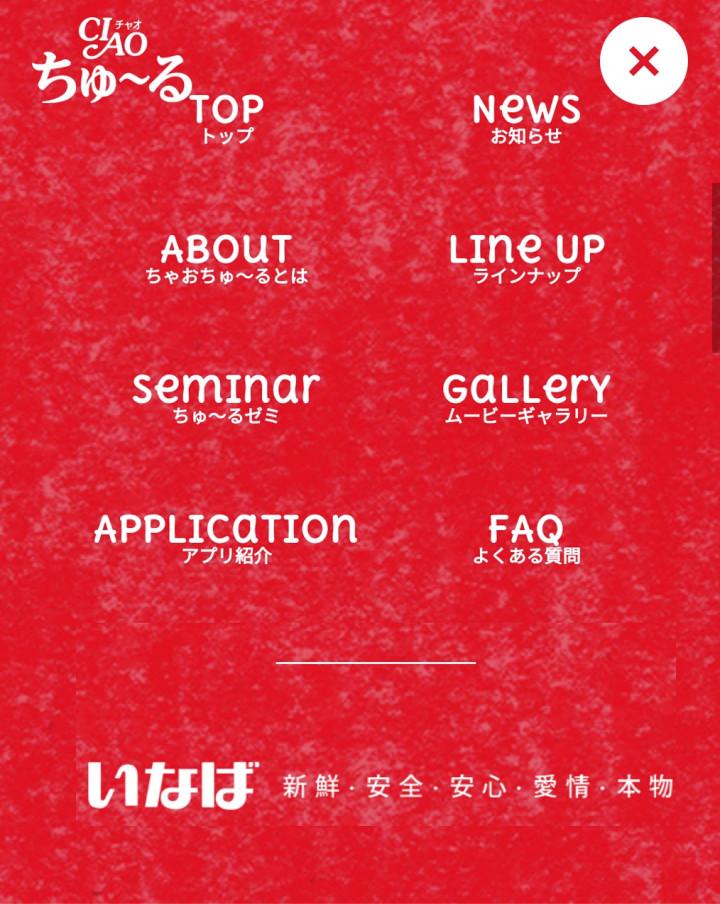Image resolution: width=720 pixels, height=904 pixels.
Task: Open the ABOUT page
Action: pos(227,259)
